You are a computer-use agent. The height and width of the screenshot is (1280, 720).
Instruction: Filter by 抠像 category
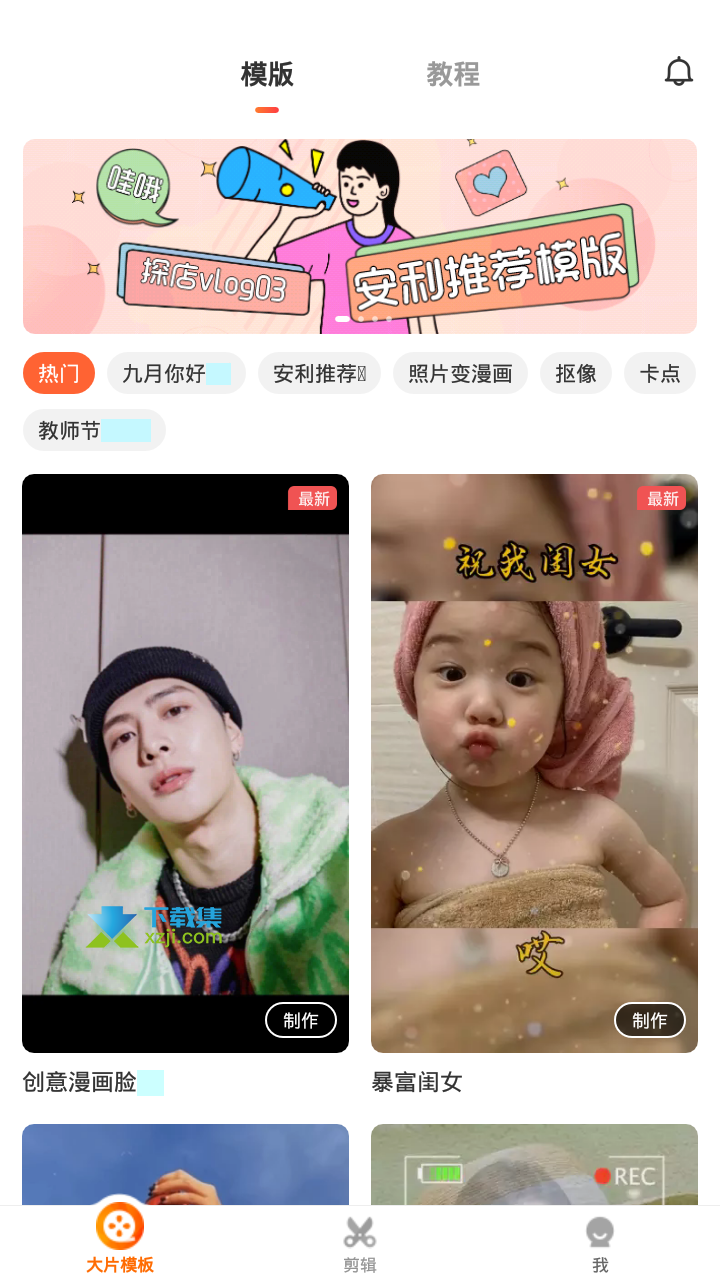[576, 373]
